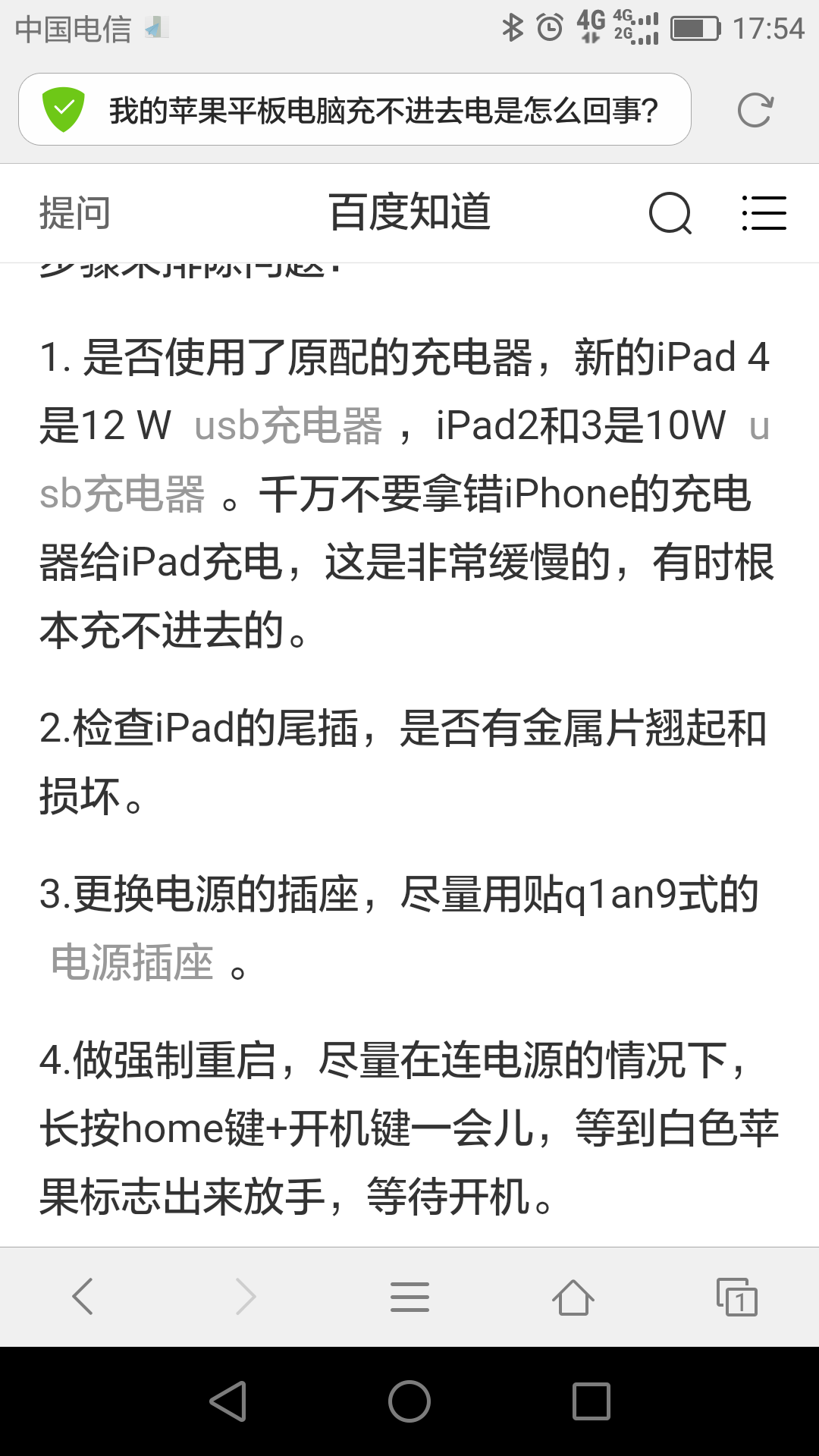Open the list menu icon in the header

pyautogui.click(x=764, y=213)
